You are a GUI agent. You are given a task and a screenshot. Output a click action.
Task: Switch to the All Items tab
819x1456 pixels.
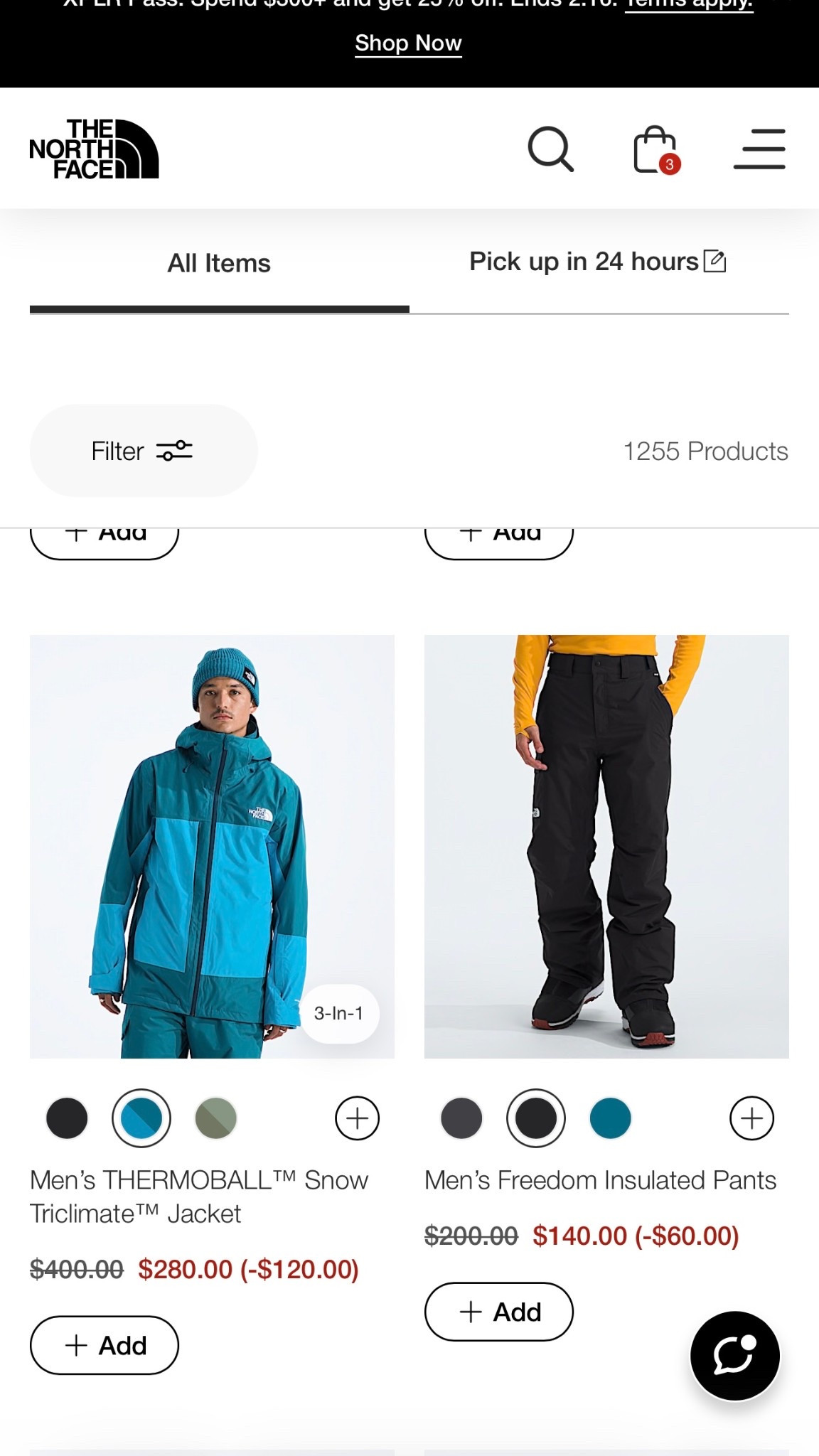[x=219, y=264]
